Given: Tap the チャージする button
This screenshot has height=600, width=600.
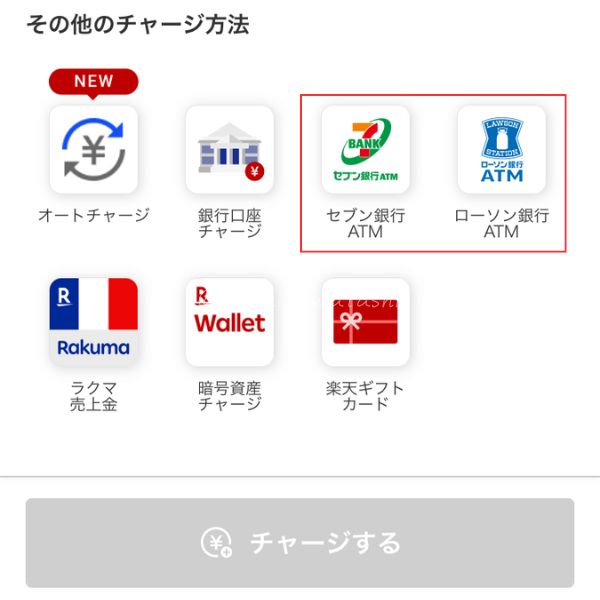Looking at the screenshot, I should tap(300, 543).
